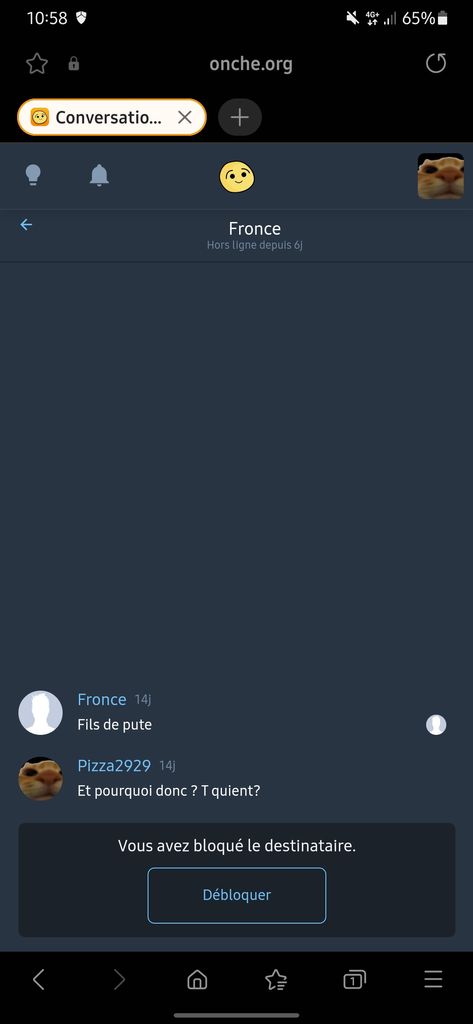Go to the browser home page
Screen dimensions: 473x1024
[197, 980]
